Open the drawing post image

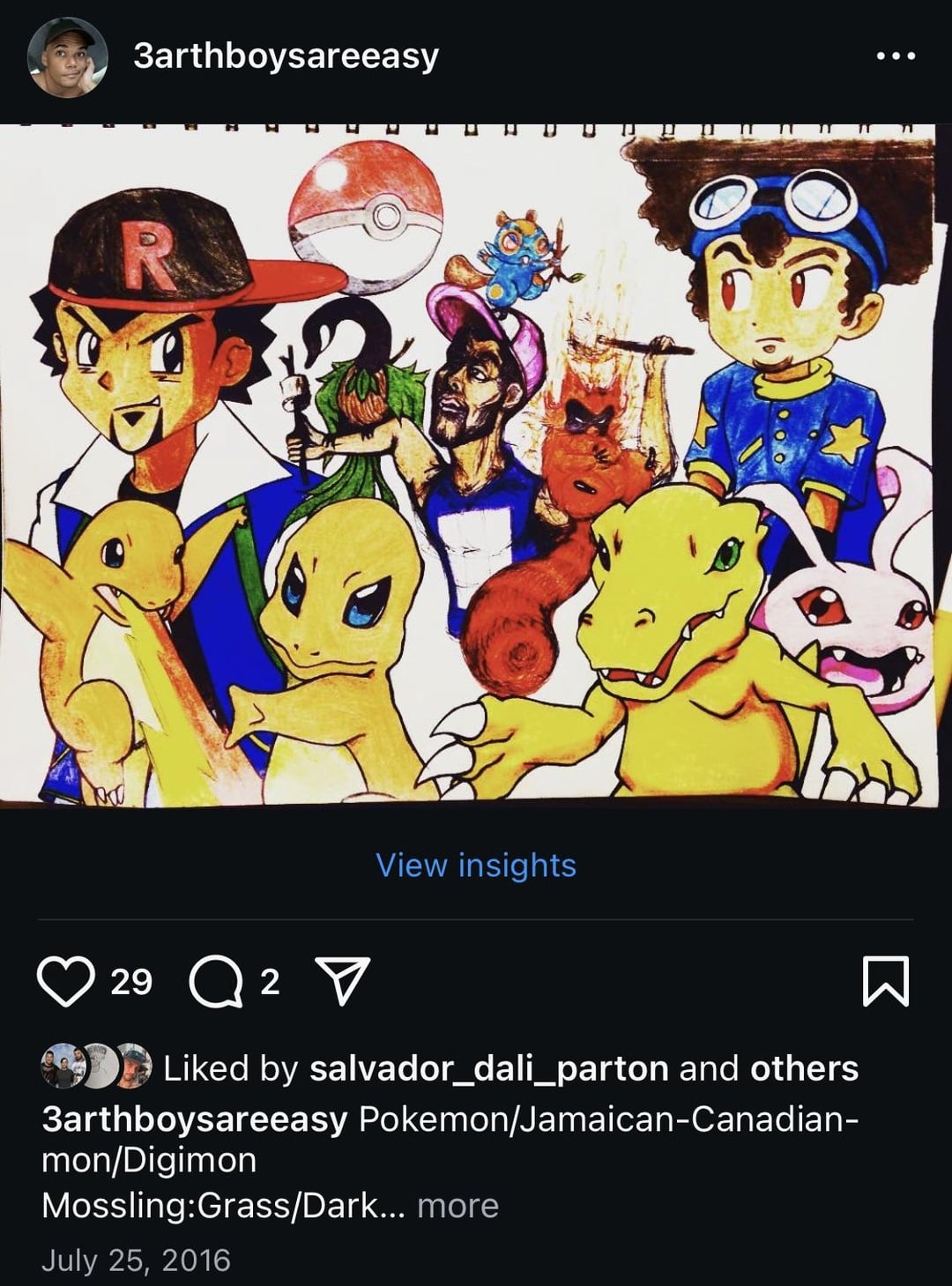click(x=476, y=465)
